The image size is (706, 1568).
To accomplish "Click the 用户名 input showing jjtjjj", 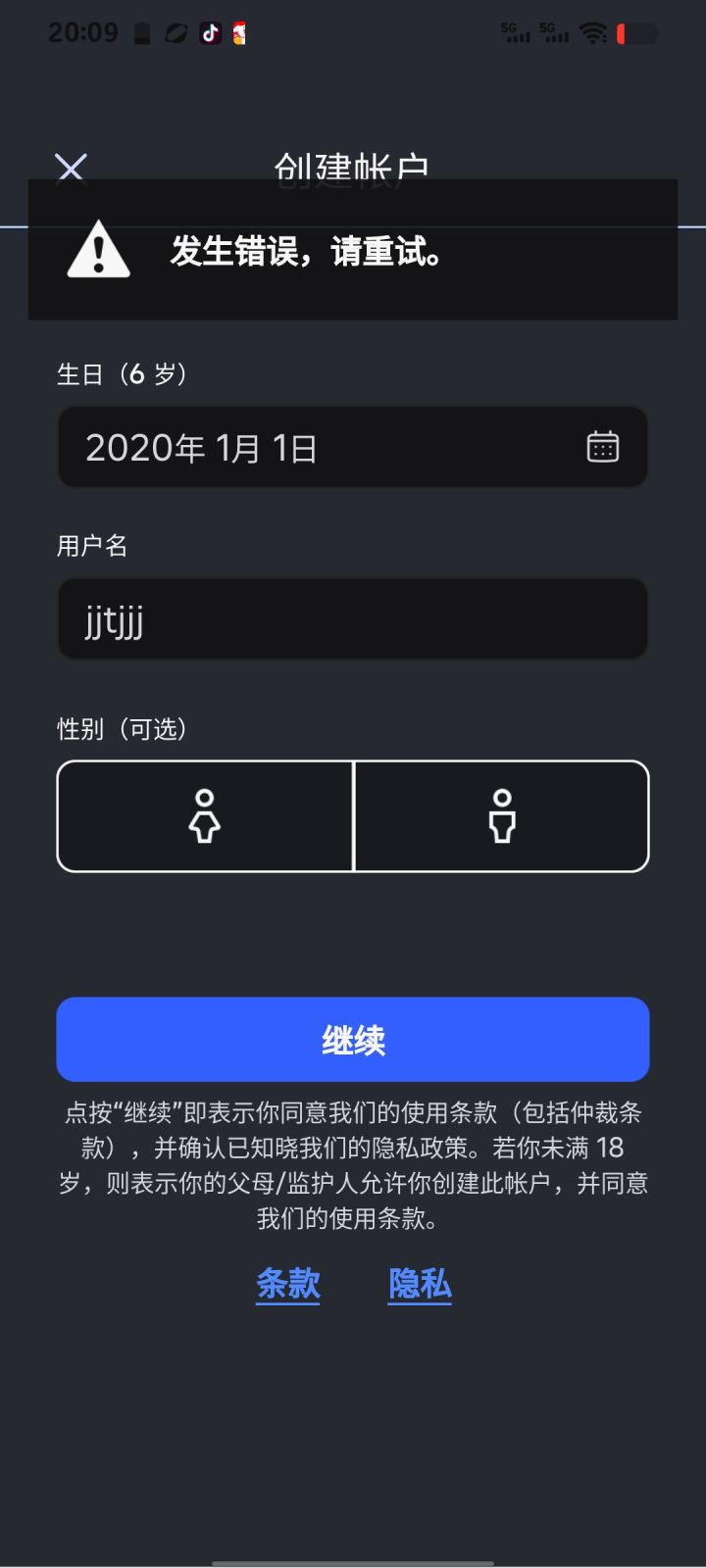I will coord(353,618).
